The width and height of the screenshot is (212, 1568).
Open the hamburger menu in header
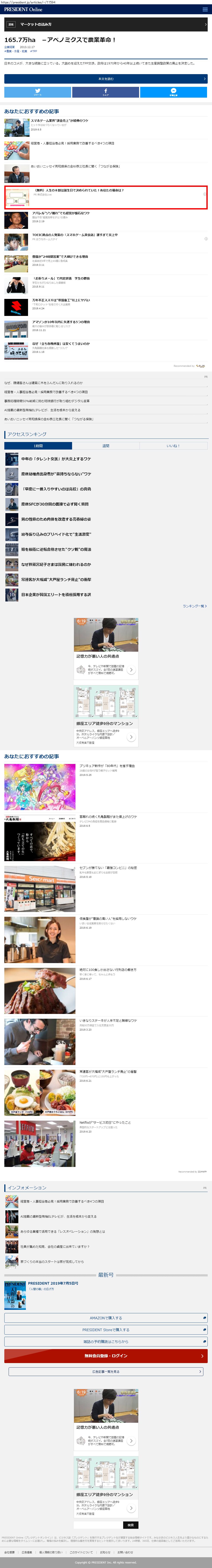205,10
